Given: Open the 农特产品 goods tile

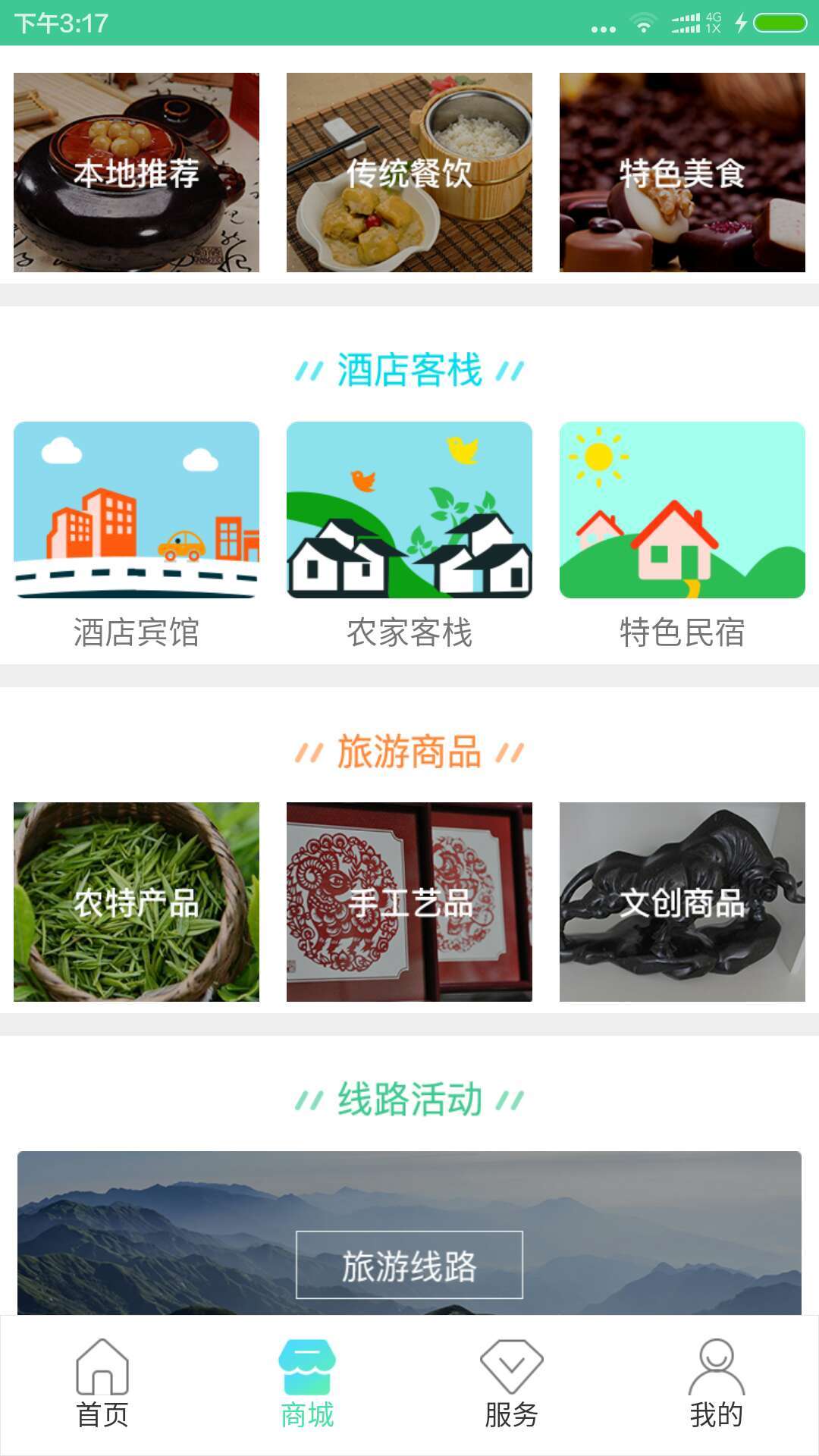Looking at the screenshot, I should pos(136,902).
